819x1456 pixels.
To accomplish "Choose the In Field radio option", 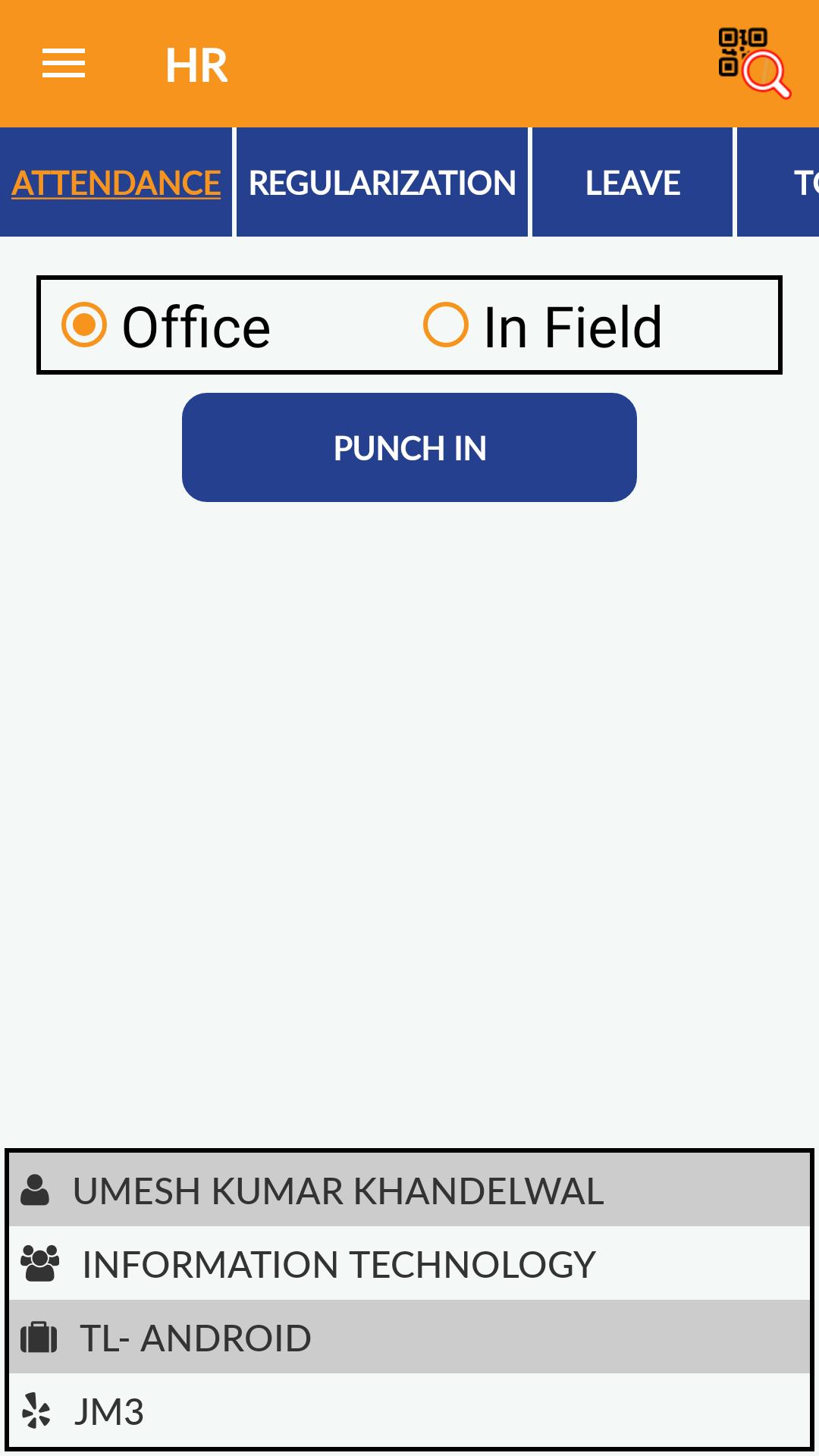I will [x=542, y=326].
